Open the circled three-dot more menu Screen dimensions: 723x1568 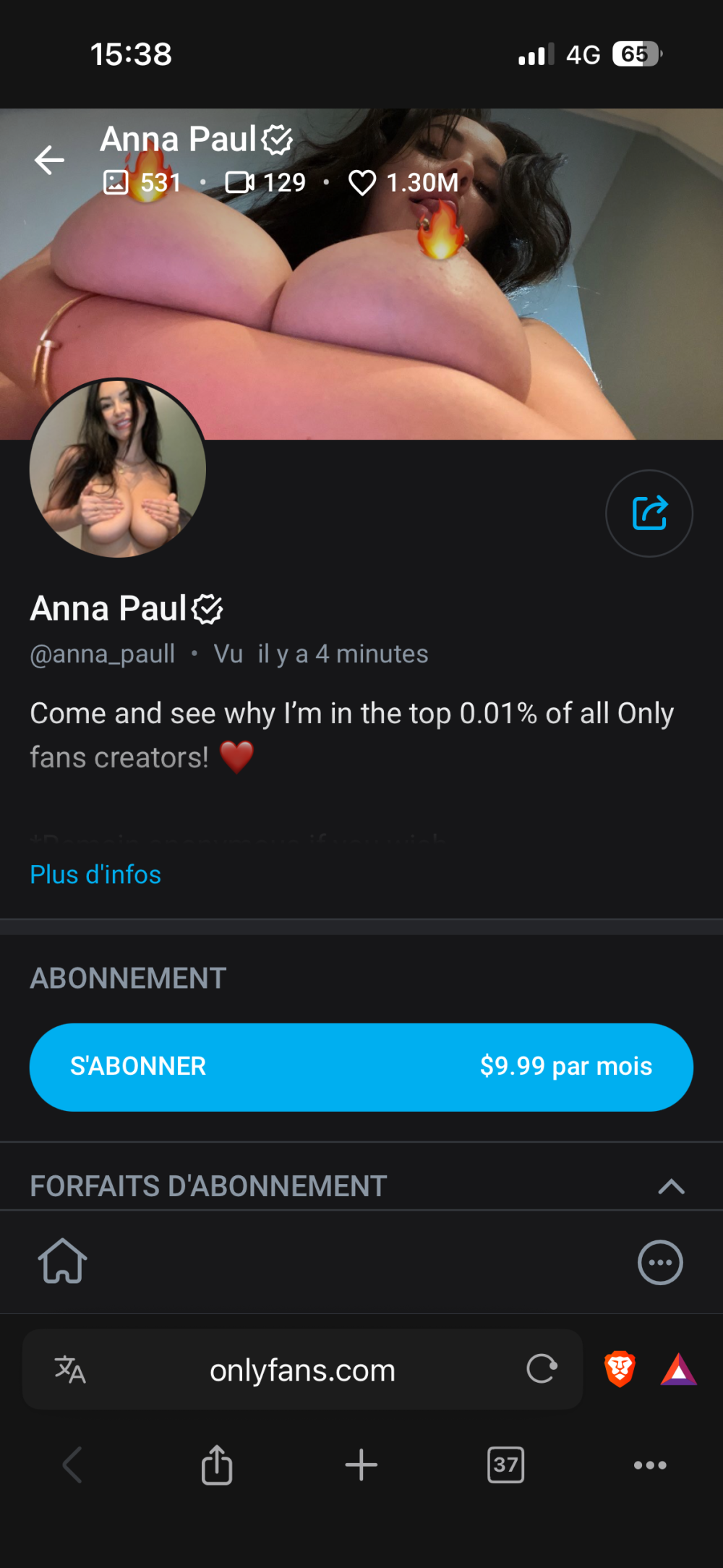pos(659,1263)
